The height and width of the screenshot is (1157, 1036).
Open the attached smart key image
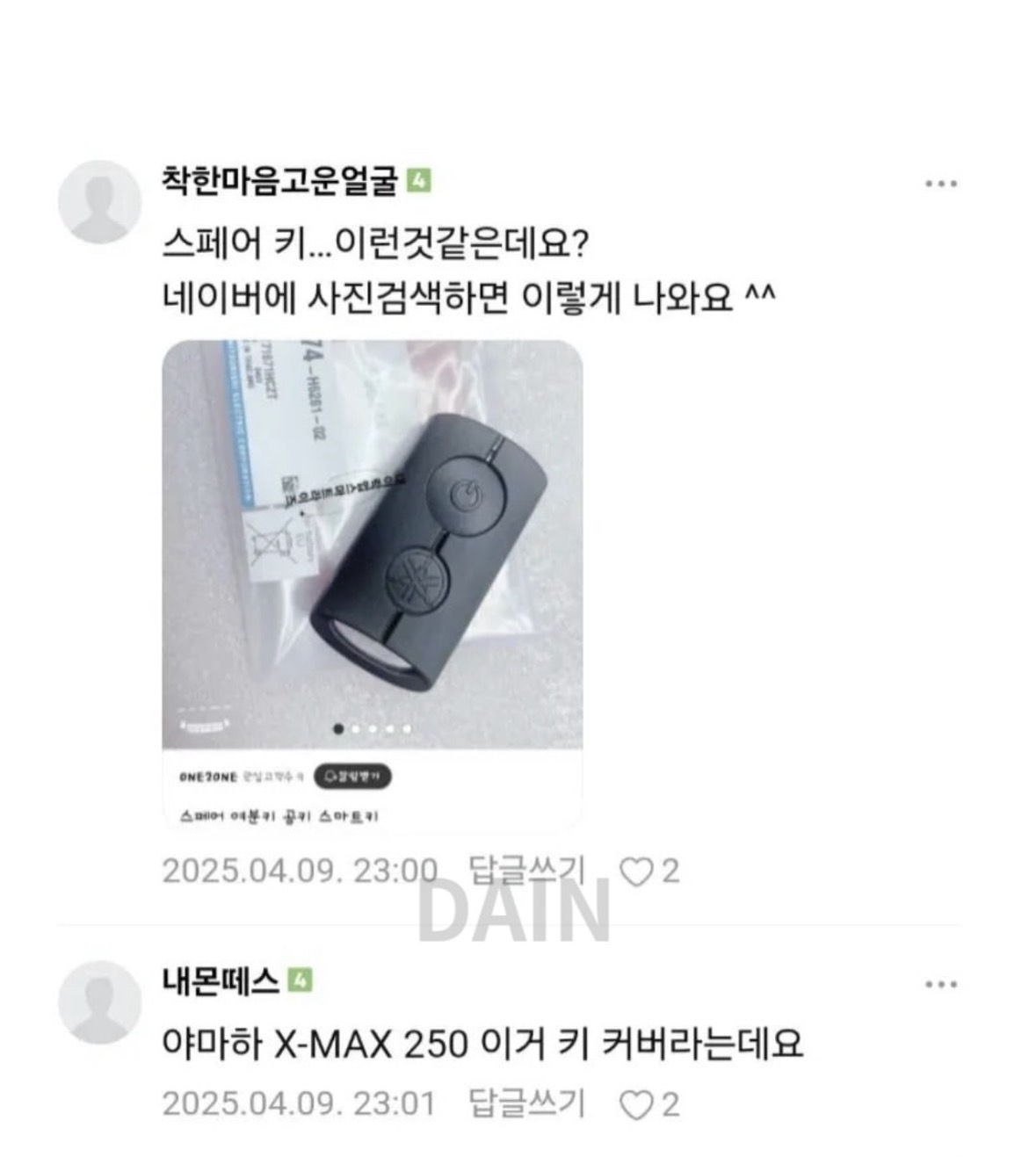[372, 545]
